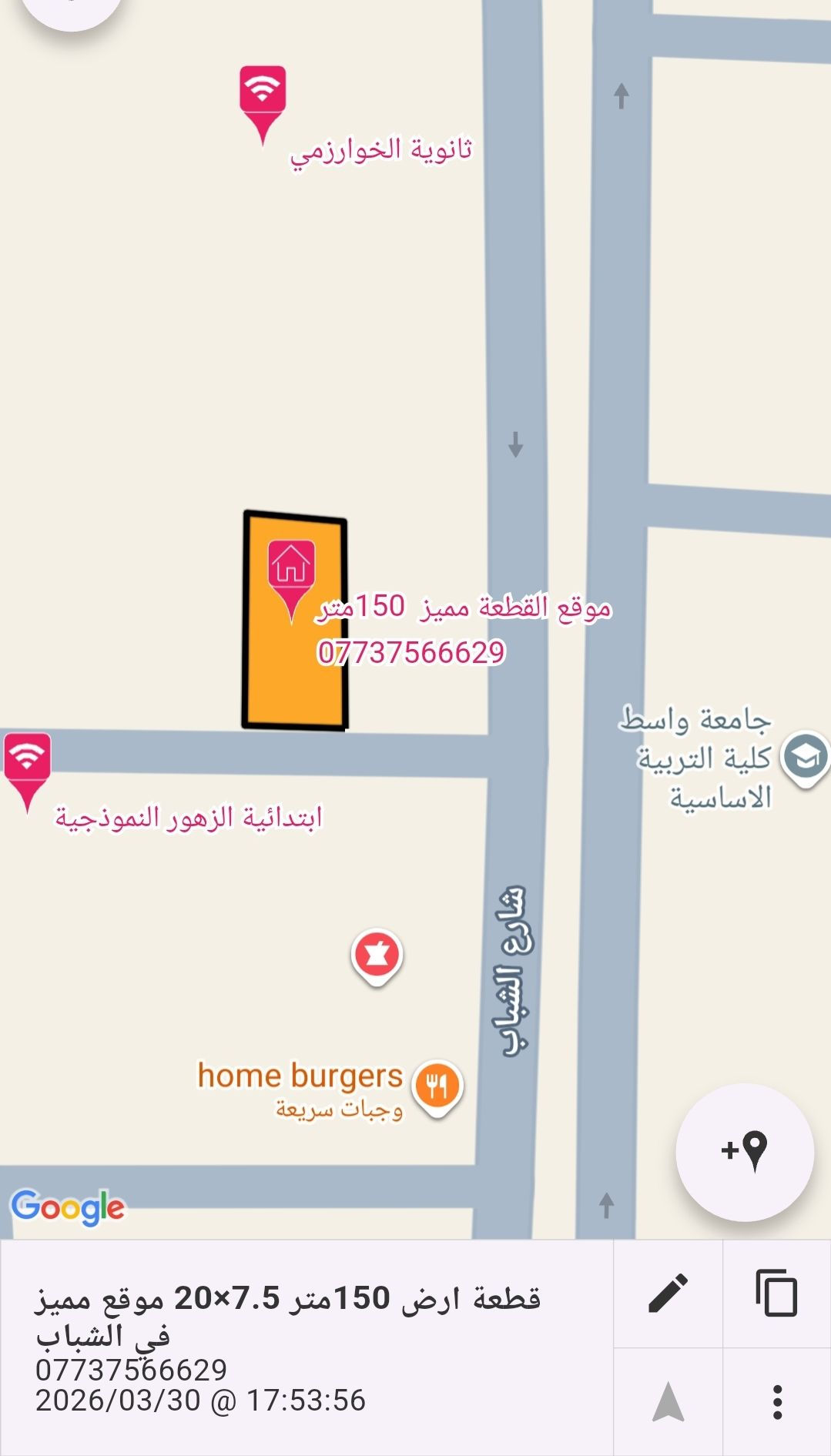Image resolution: width=831 pixels, height=1456 pixels.
Task: Tap the pharmacy map pin
Action: 377,955
